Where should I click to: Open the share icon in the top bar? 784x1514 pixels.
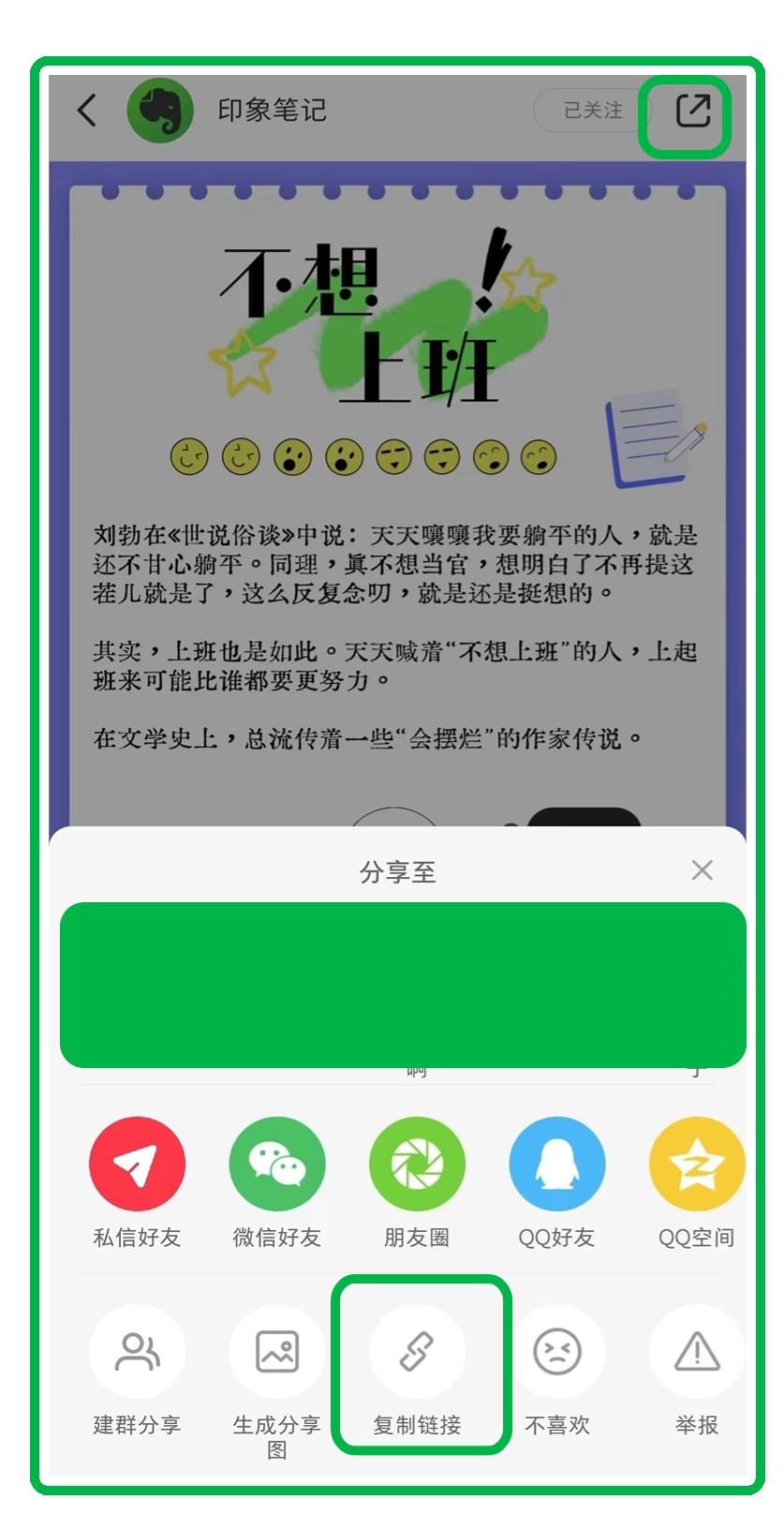pos(692,111)
